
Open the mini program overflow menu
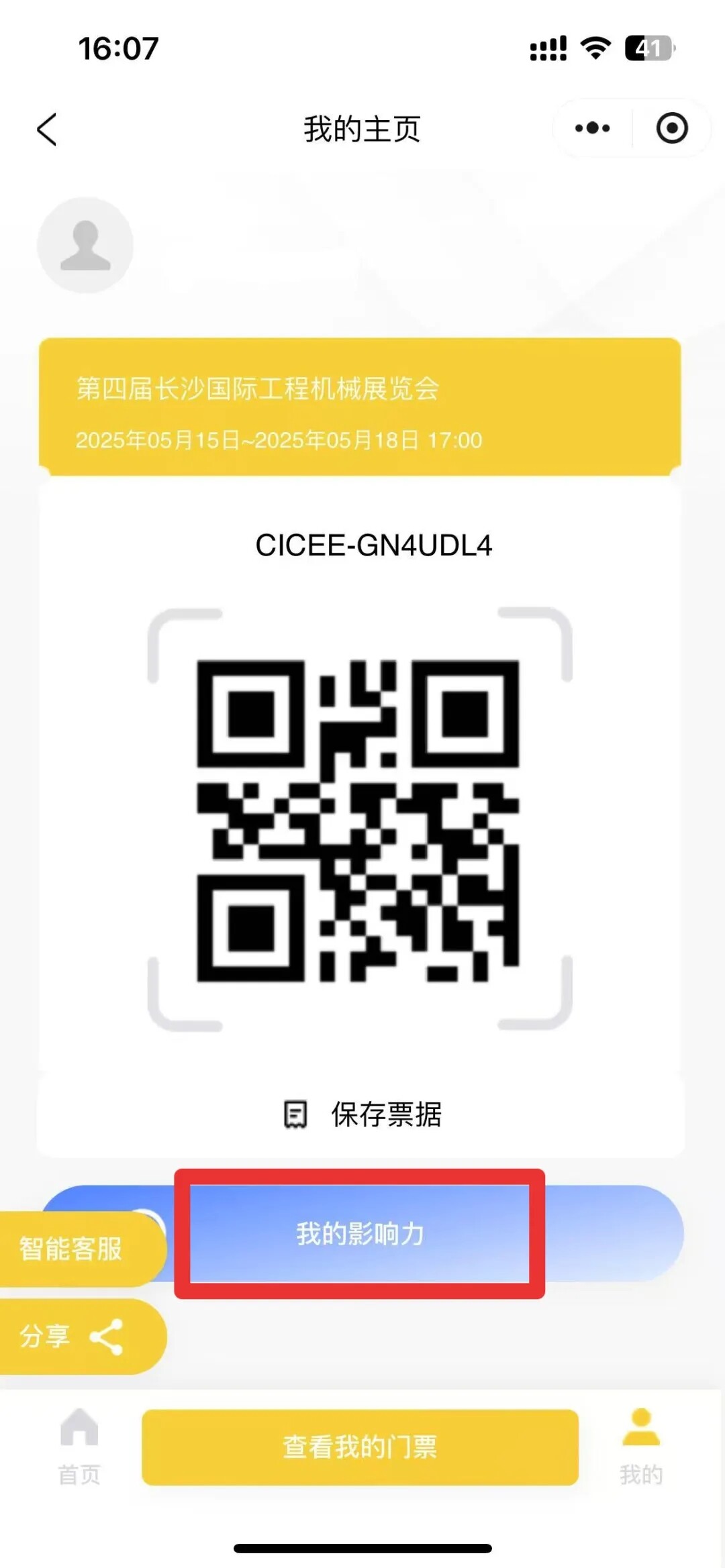(x=592, y=128)
